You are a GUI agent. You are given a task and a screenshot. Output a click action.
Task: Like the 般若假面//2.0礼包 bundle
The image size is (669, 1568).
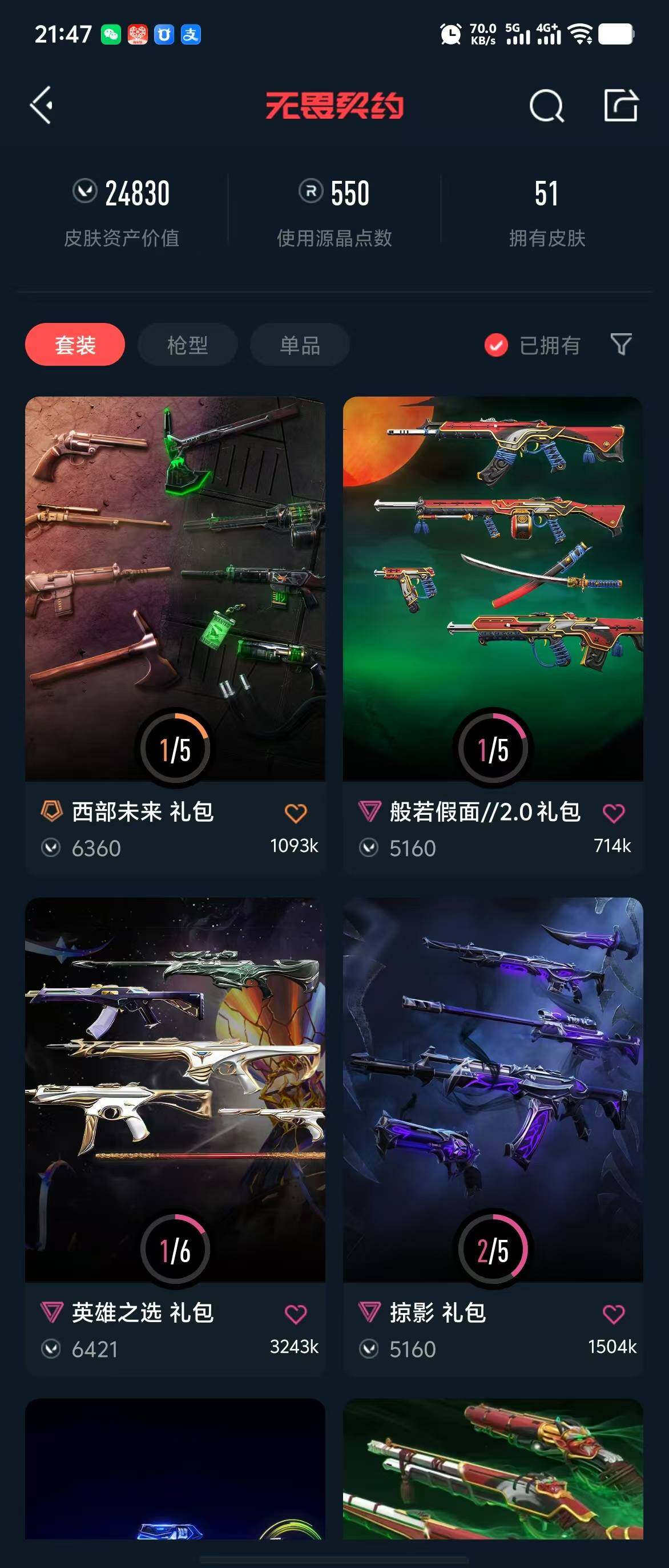point(614,813)
